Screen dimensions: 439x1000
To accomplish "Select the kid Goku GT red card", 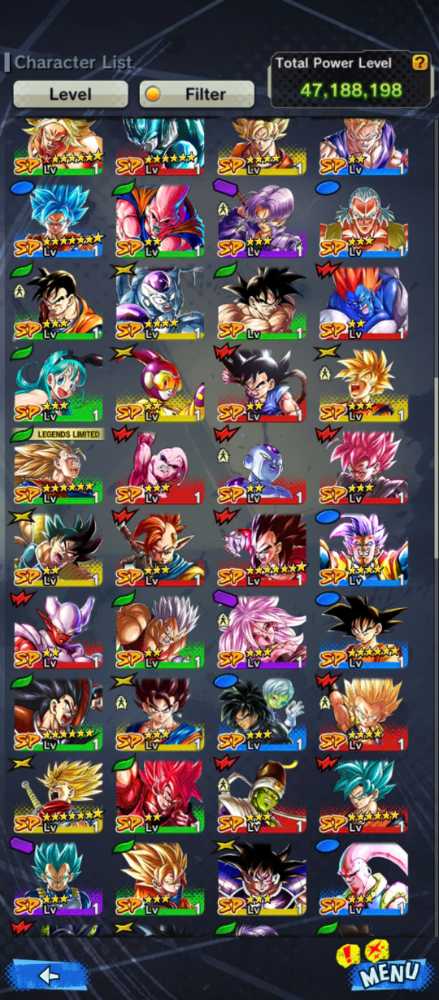I will 262,386.
